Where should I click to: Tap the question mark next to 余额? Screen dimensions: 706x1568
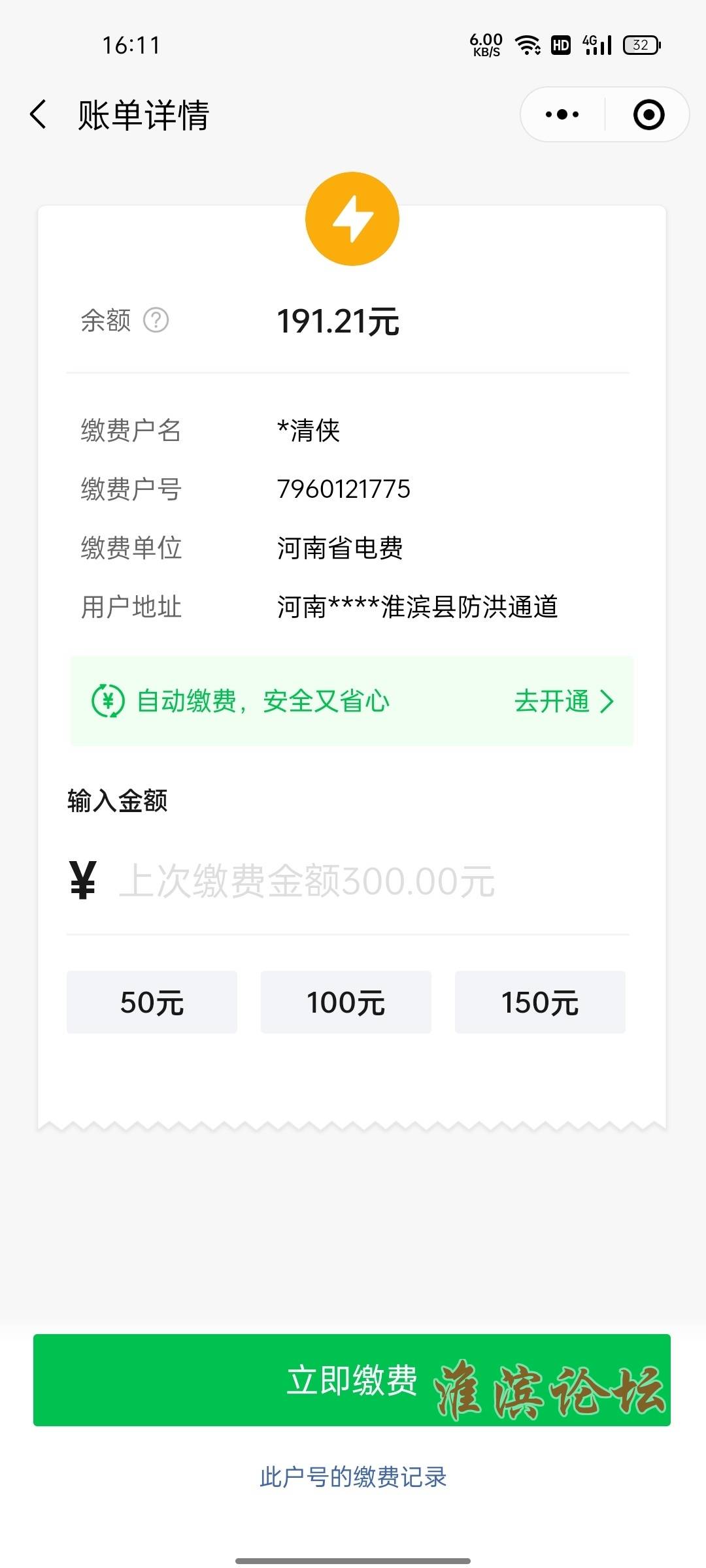click(156, 320)
